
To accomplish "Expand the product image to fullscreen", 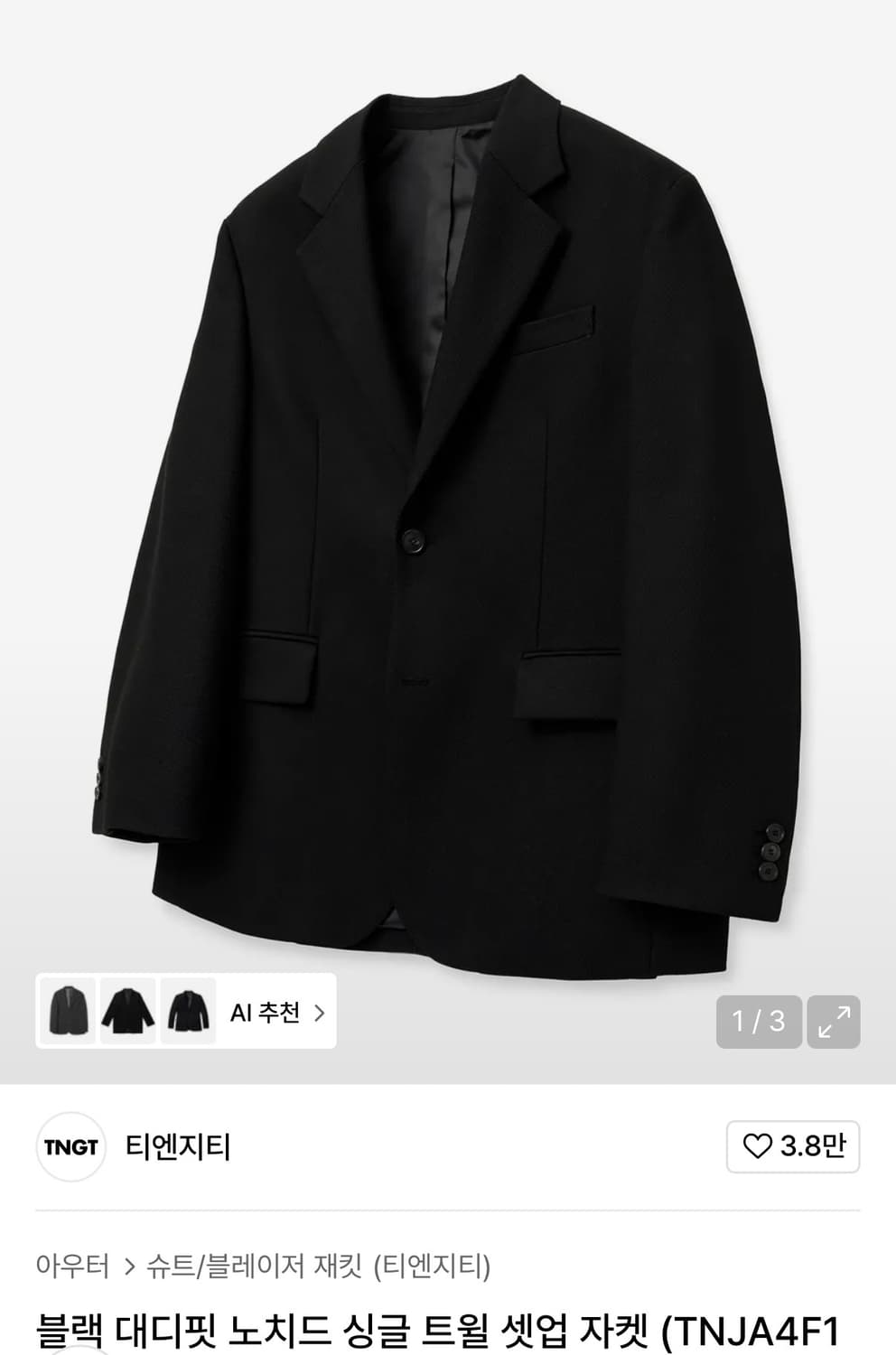I will [x=833, y=1022].
